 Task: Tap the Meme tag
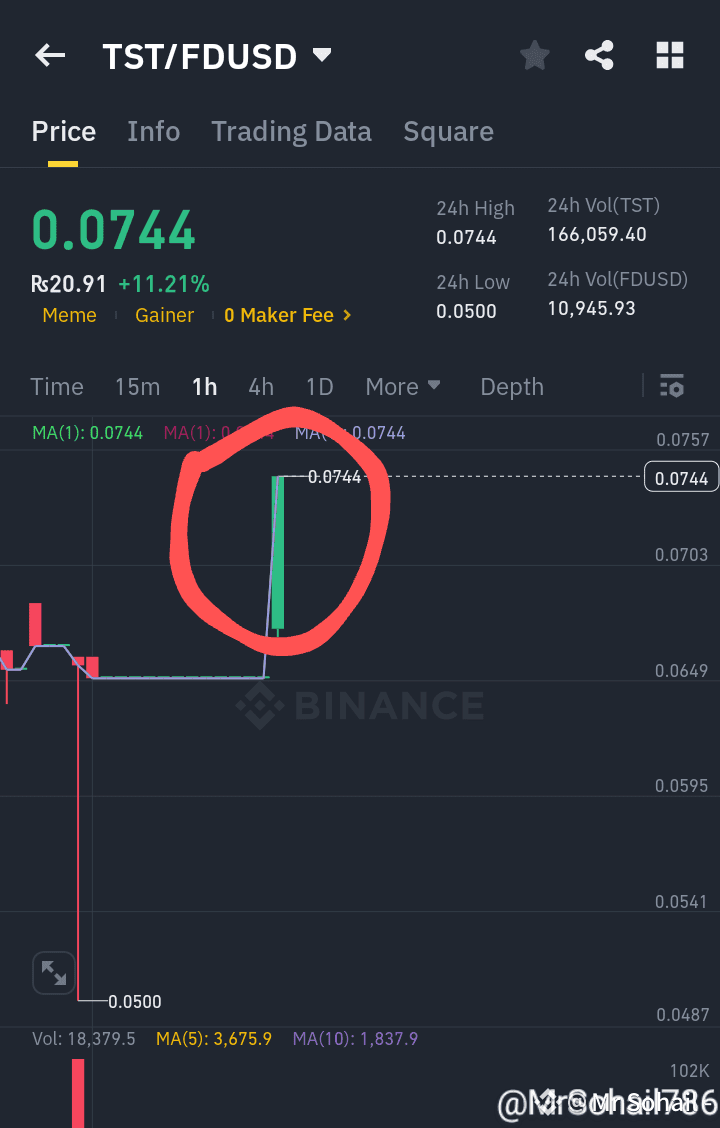tap(69, 315)
